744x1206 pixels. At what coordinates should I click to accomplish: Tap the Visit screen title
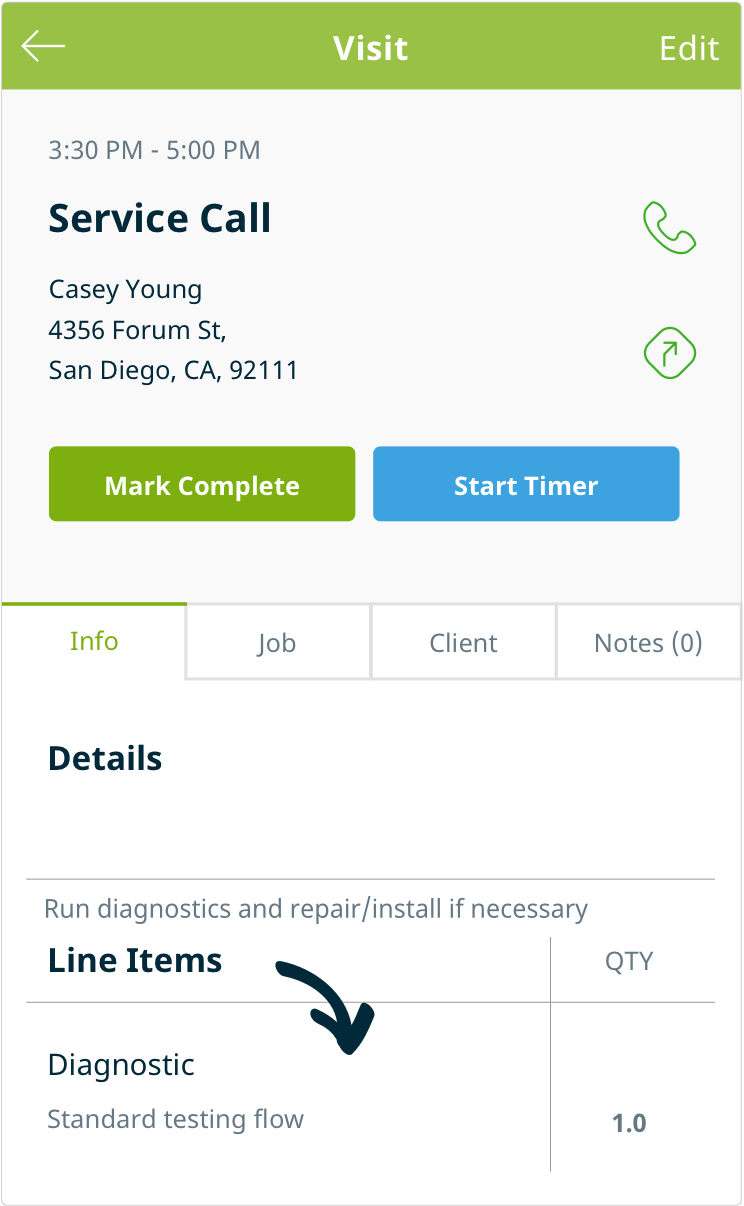[371, 46]
